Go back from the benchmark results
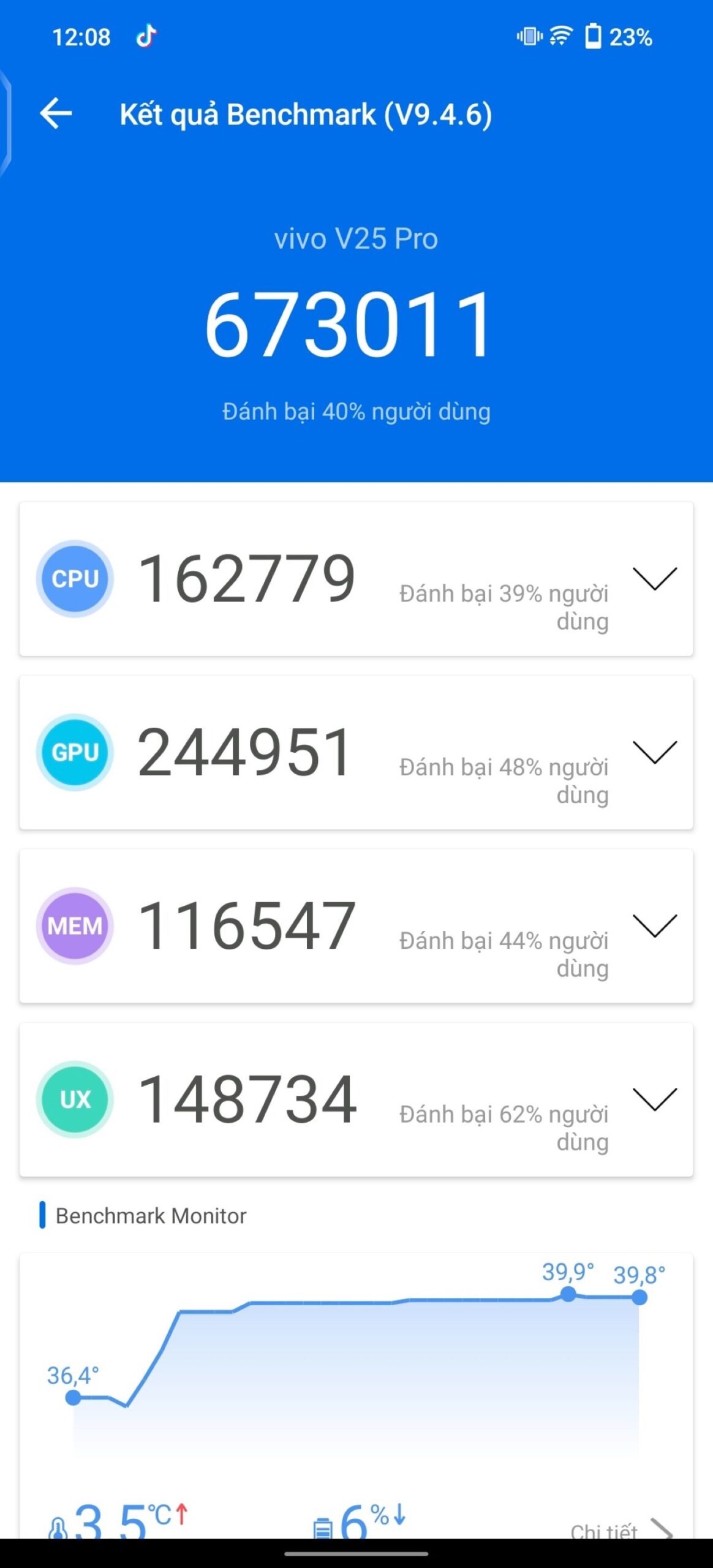 [x=56, y=114]
